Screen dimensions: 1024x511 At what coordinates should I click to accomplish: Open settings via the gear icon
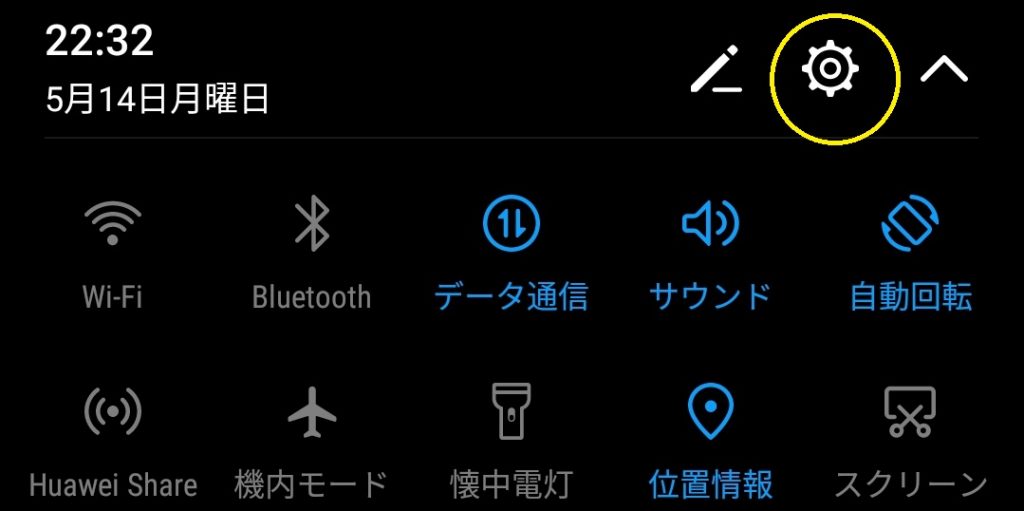(x=832, y=70)
